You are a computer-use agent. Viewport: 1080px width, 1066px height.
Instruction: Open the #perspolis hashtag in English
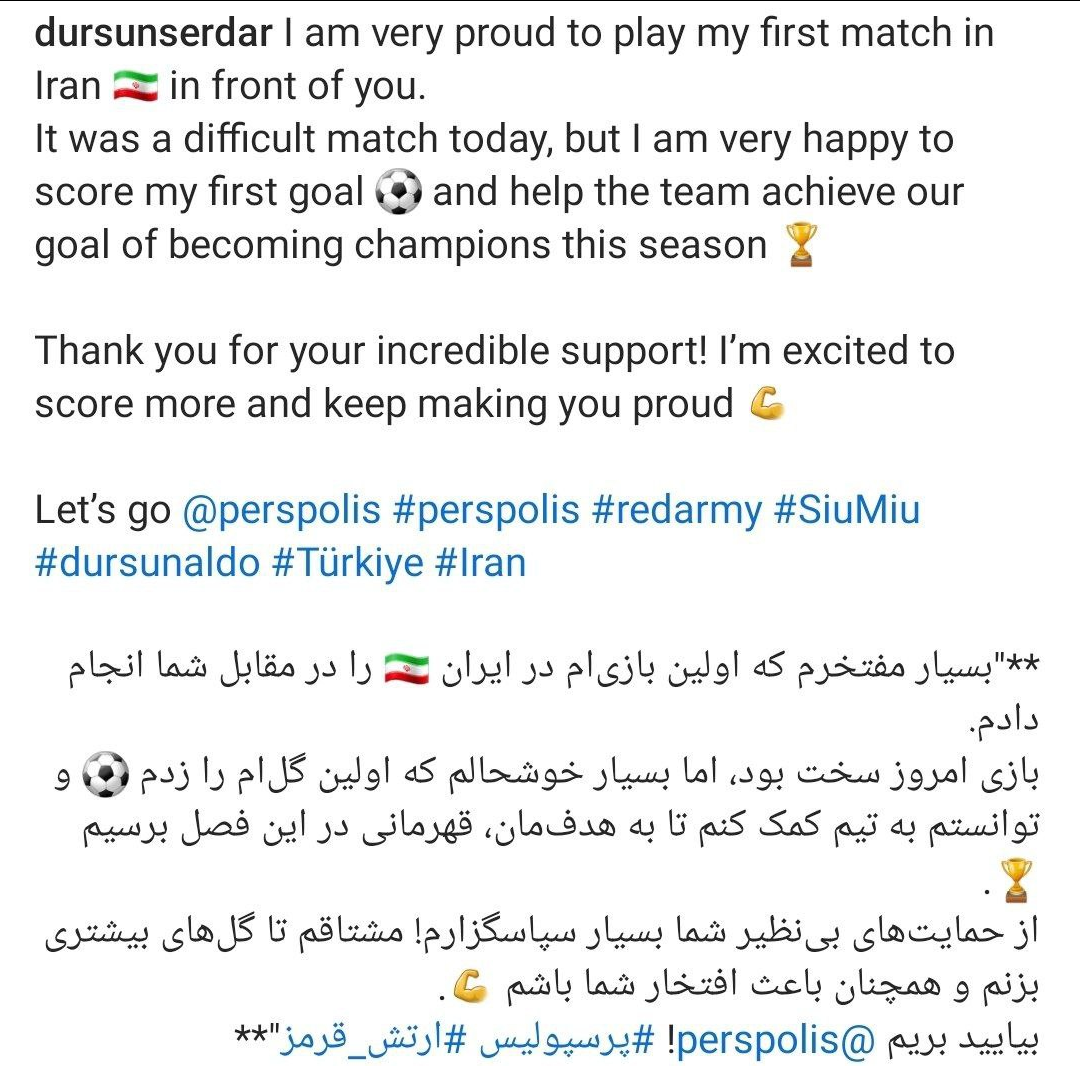pyautogui.click(x=486, y=510)
